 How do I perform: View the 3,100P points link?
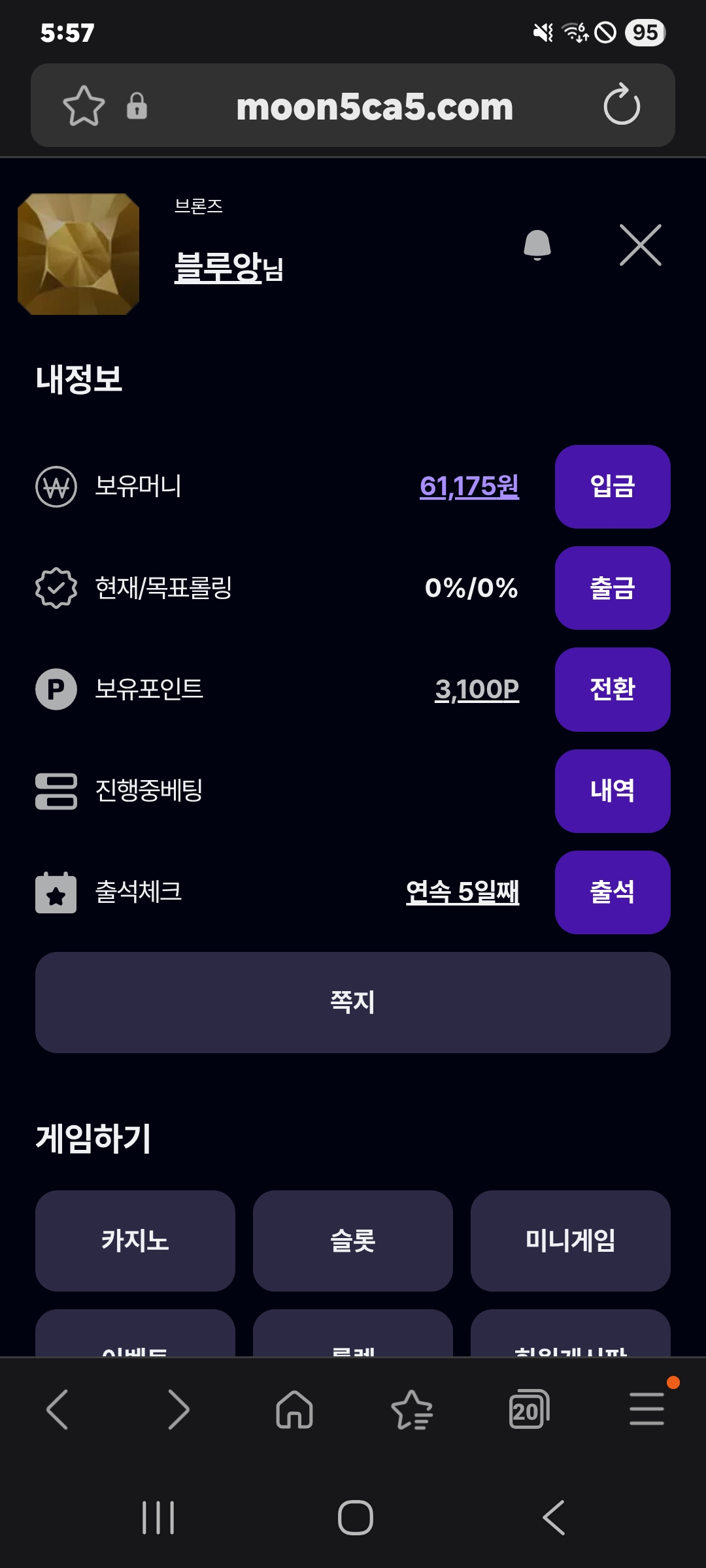point(477,690)
